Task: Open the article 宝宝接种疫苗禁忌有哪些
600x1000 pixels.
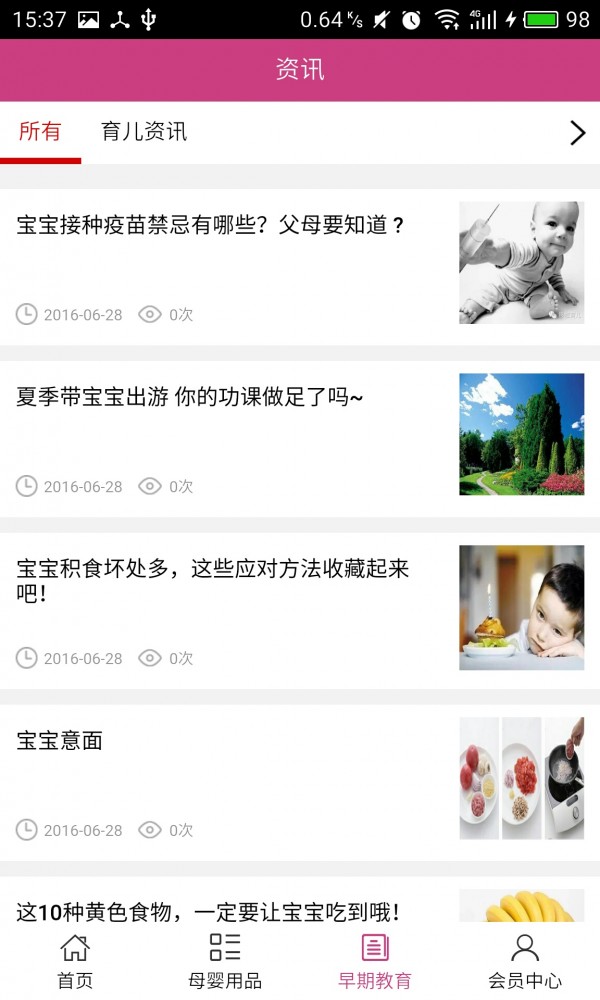Action: (212, 225)
